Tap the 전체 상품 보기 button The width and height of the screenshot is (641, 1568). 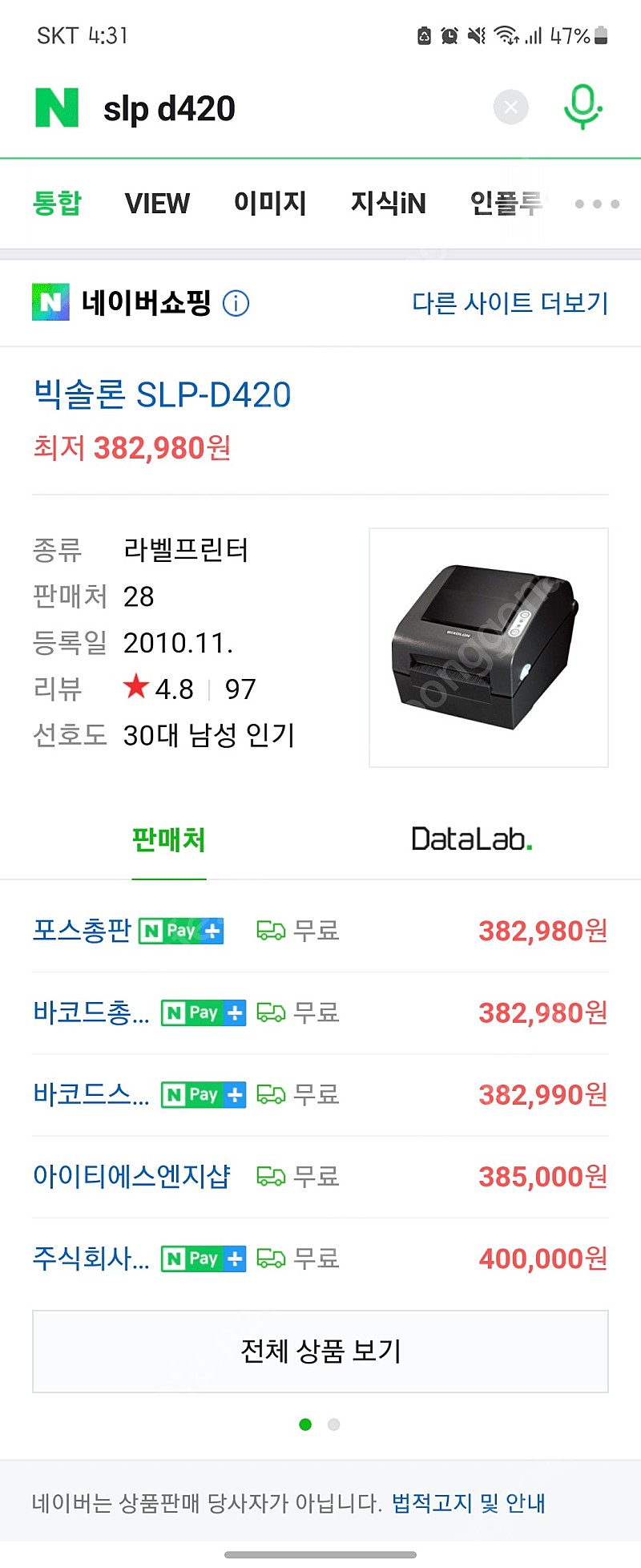tap(320, 1352)
